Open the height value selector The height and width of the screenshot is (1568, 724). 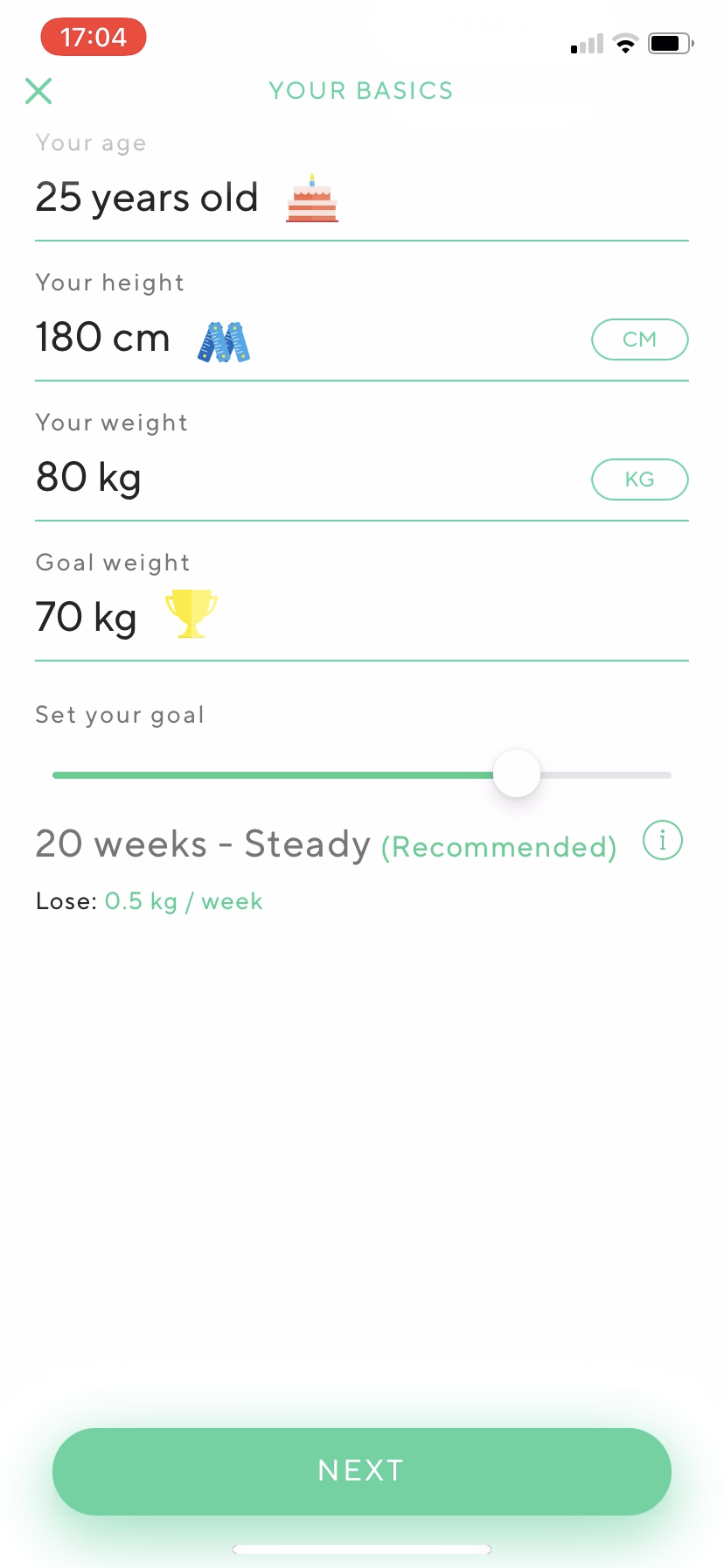click(102, 338)
